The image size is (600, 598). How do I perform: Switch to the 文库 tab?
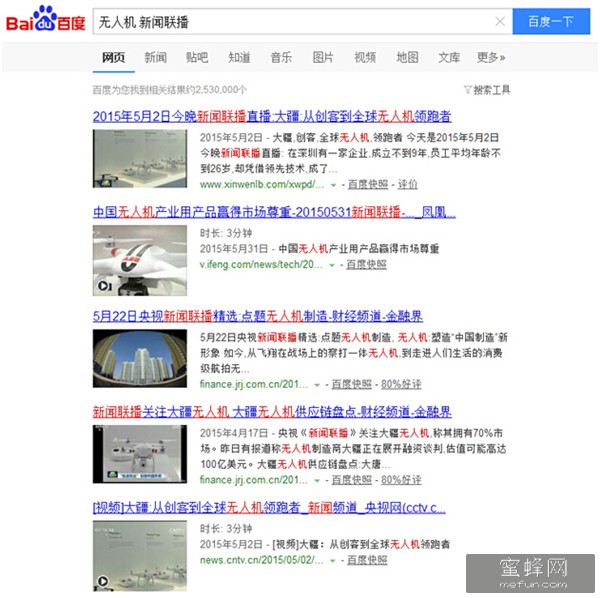pos(449,57)
